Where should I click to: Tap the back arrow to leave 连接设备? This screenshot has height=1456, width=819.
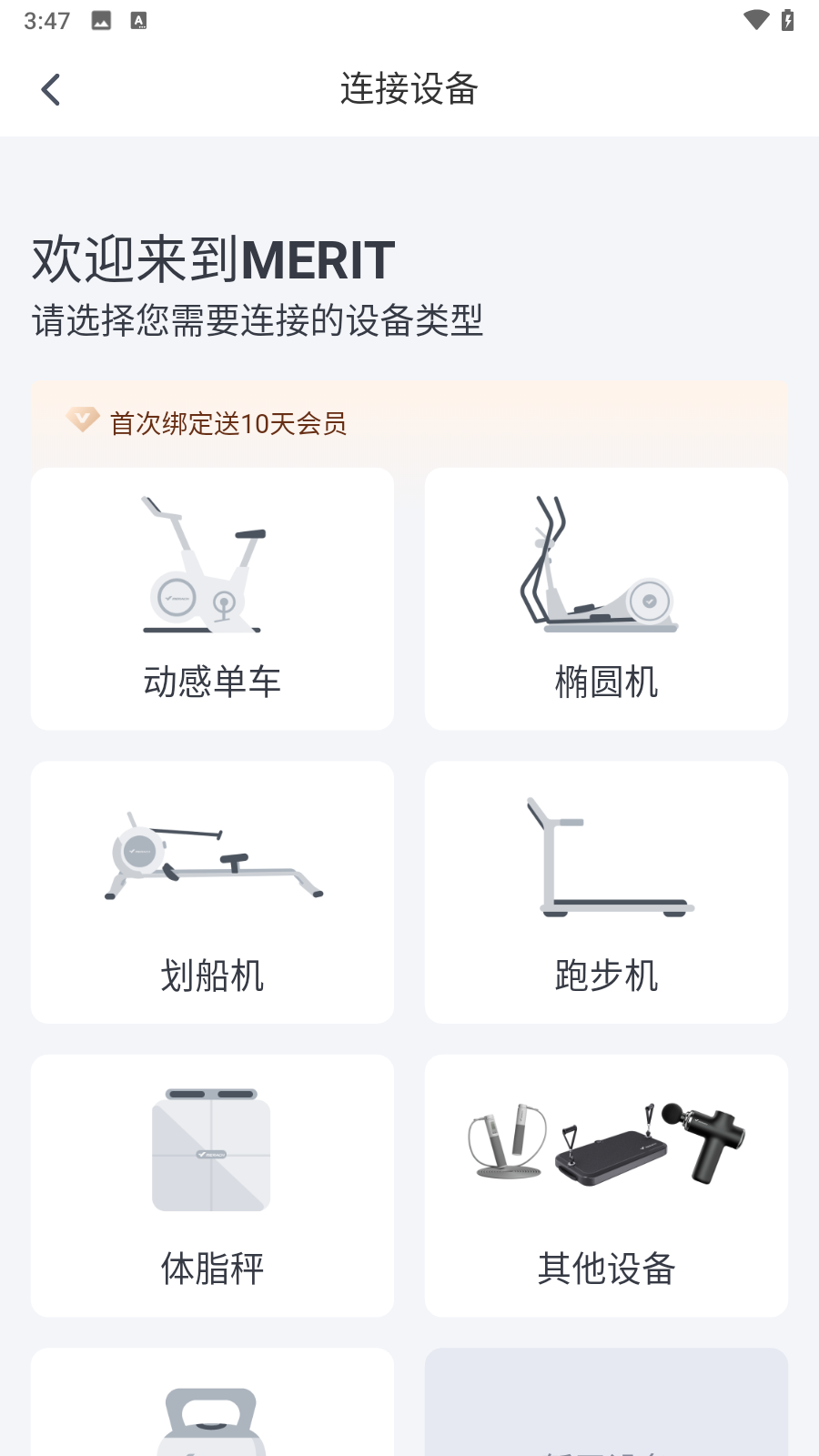50,88
